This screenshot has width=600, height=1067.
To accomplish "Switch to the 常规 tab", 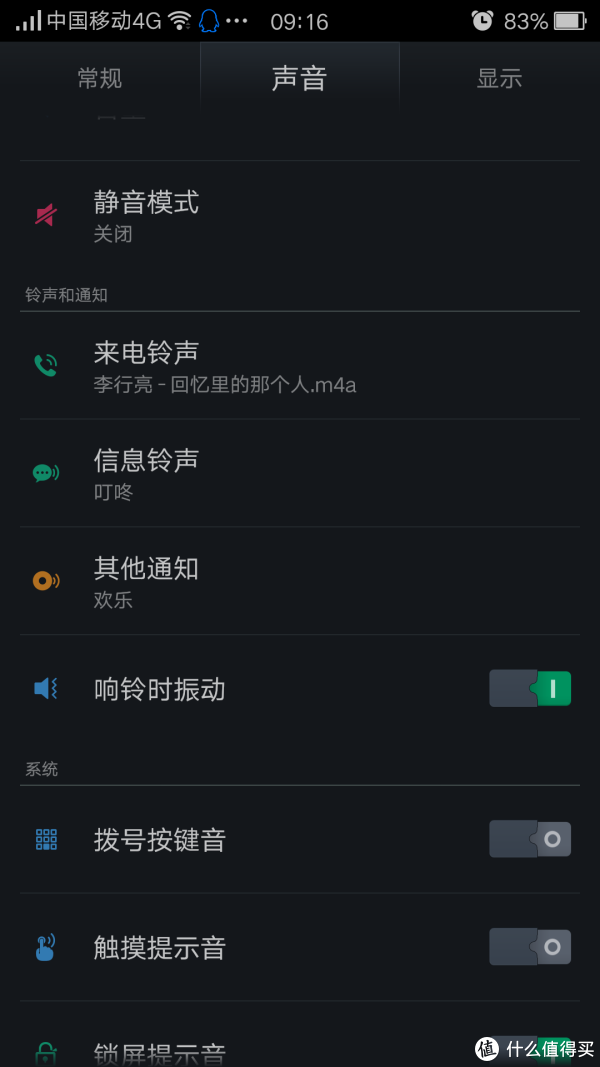I will (x=100, y=78).
